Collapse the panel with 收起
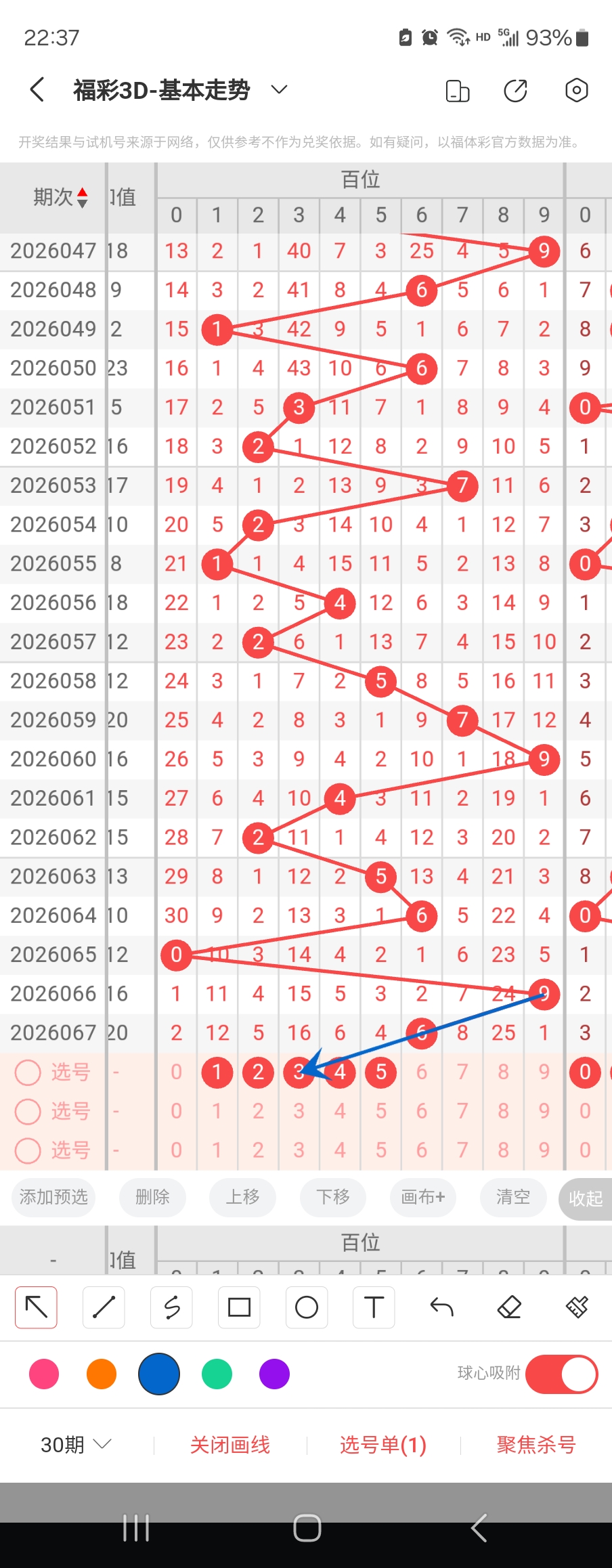 coord(585,1198)
